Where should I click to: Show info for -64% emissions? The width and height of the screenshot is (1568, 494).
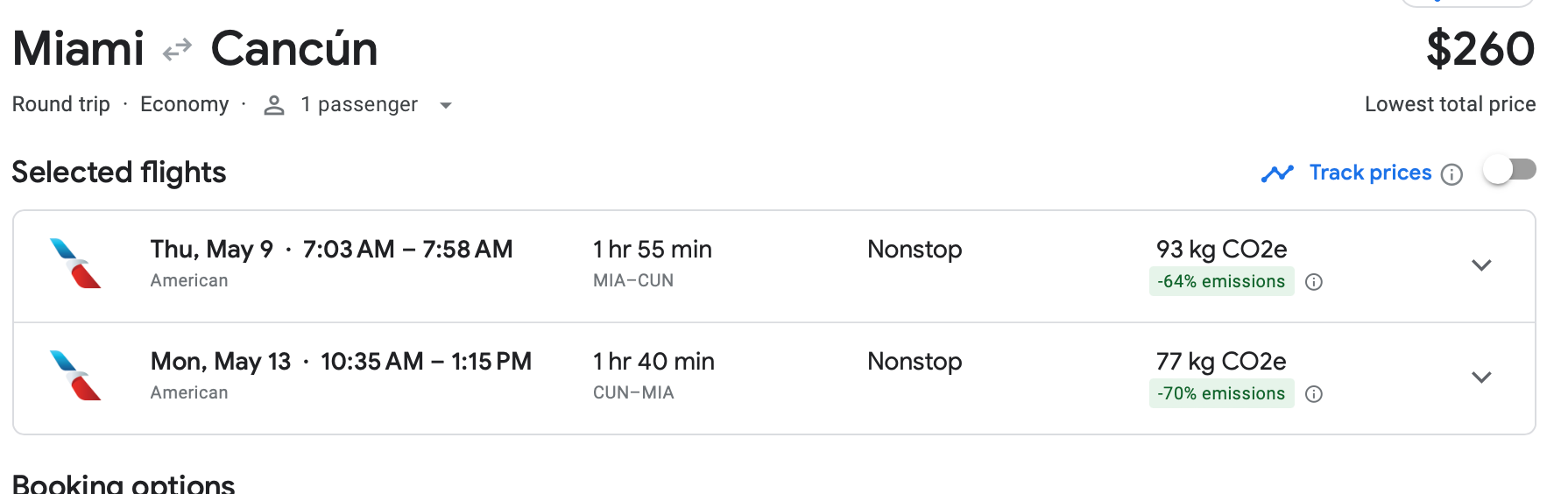[x=1314, y=282]
